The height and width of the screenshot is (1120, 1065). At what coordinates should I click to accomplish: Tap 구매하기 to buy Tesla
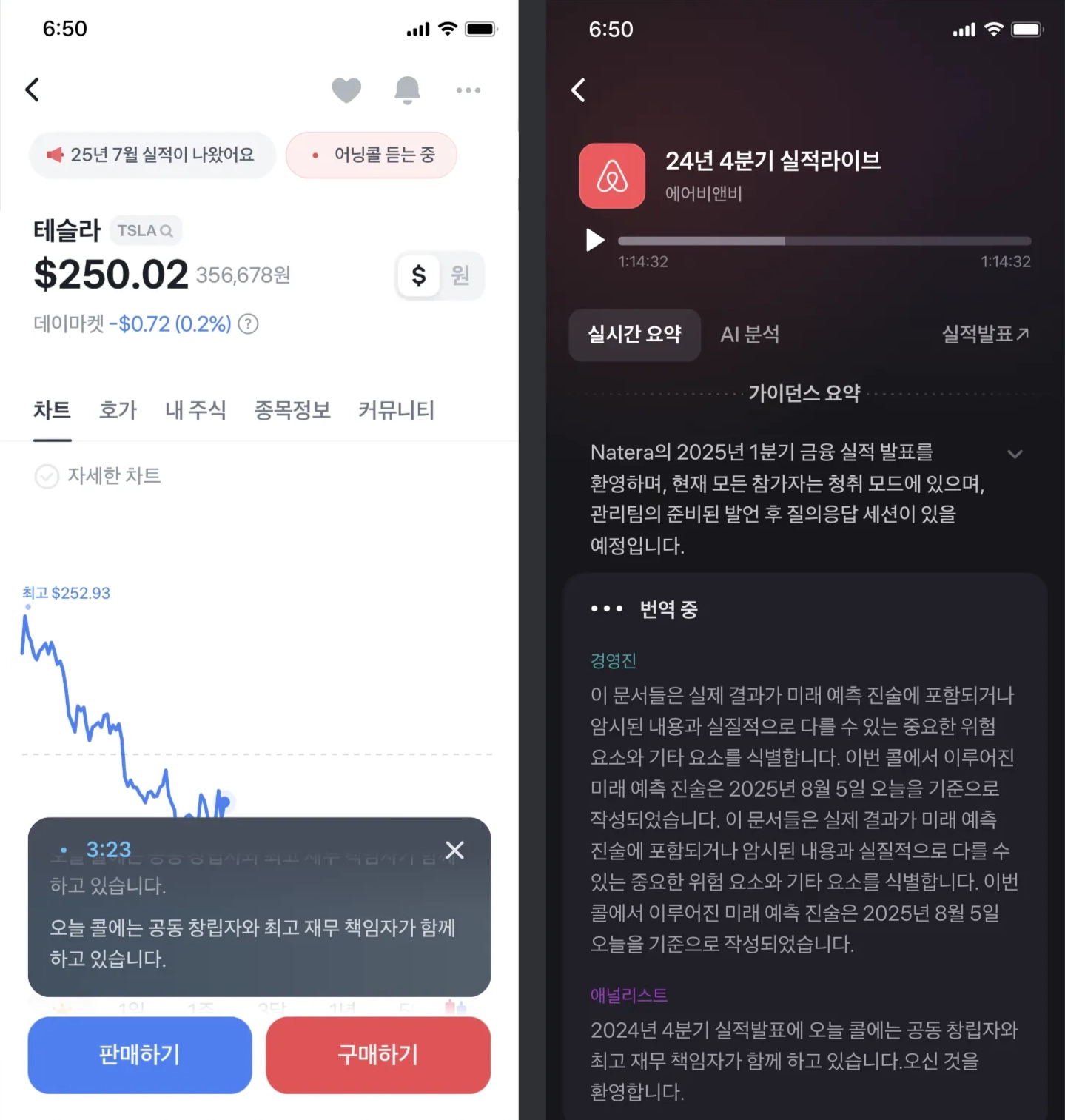378,1054
